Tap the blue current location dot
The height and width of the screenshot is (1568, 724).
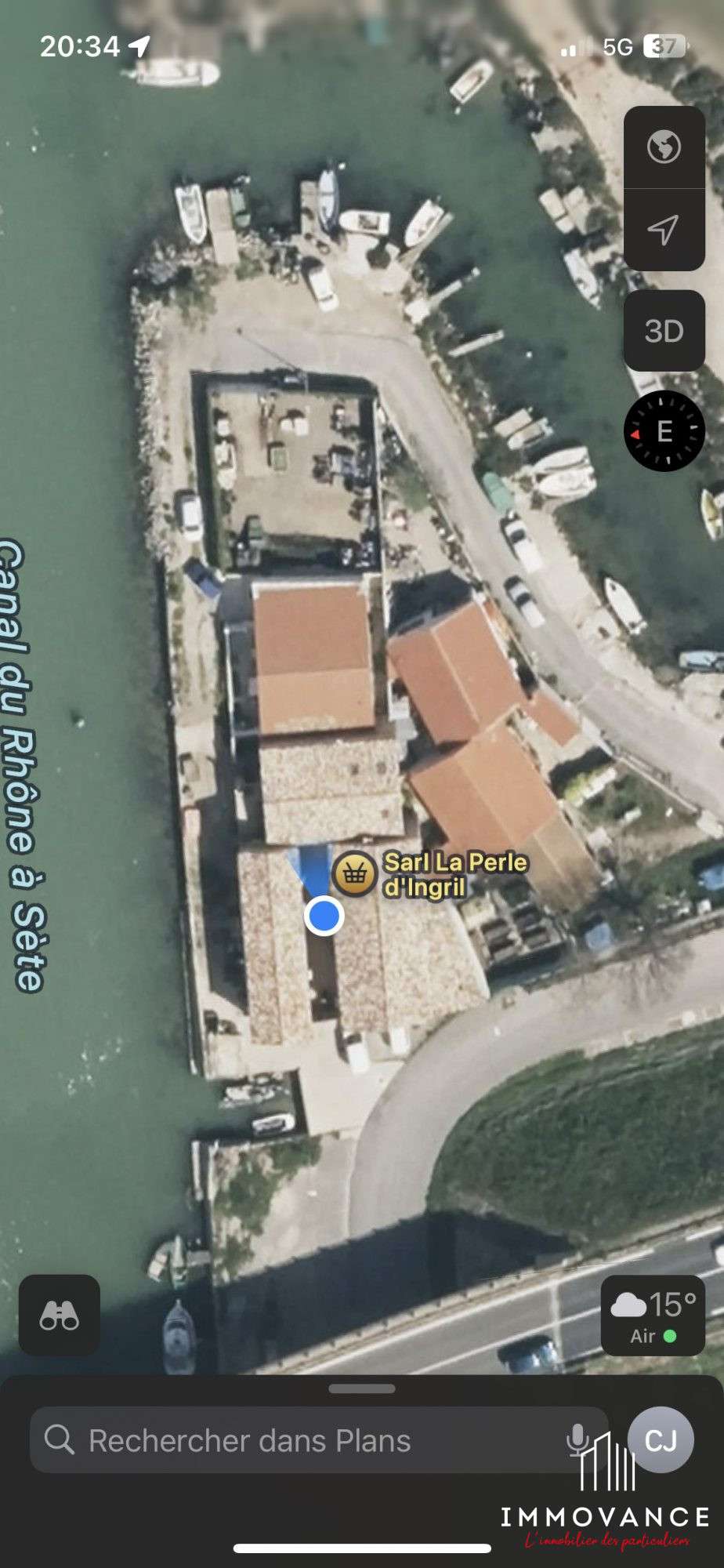pos(324,915)
